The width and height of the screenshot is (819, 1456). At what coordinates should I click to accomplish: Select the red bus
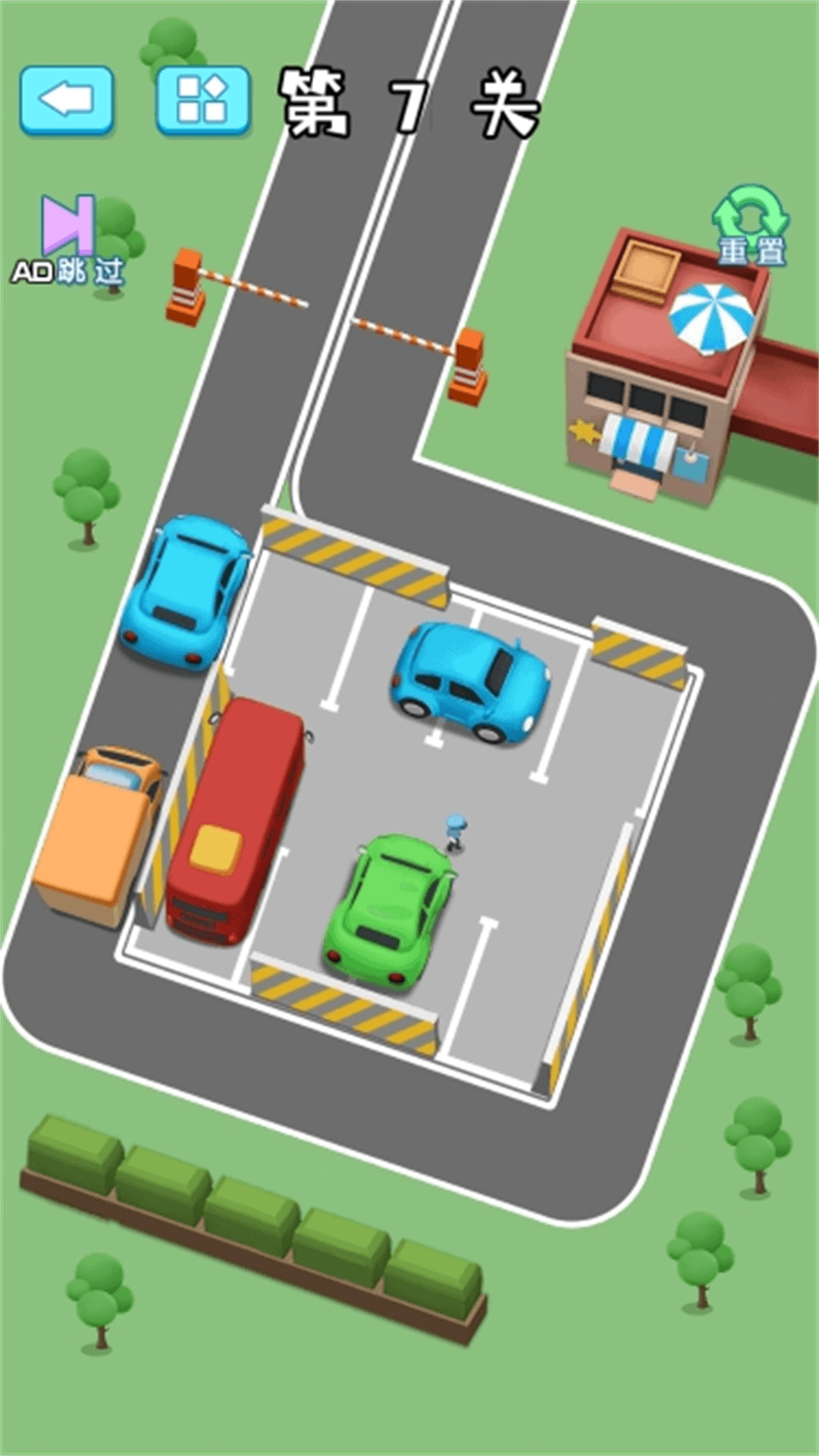point(235,820)
